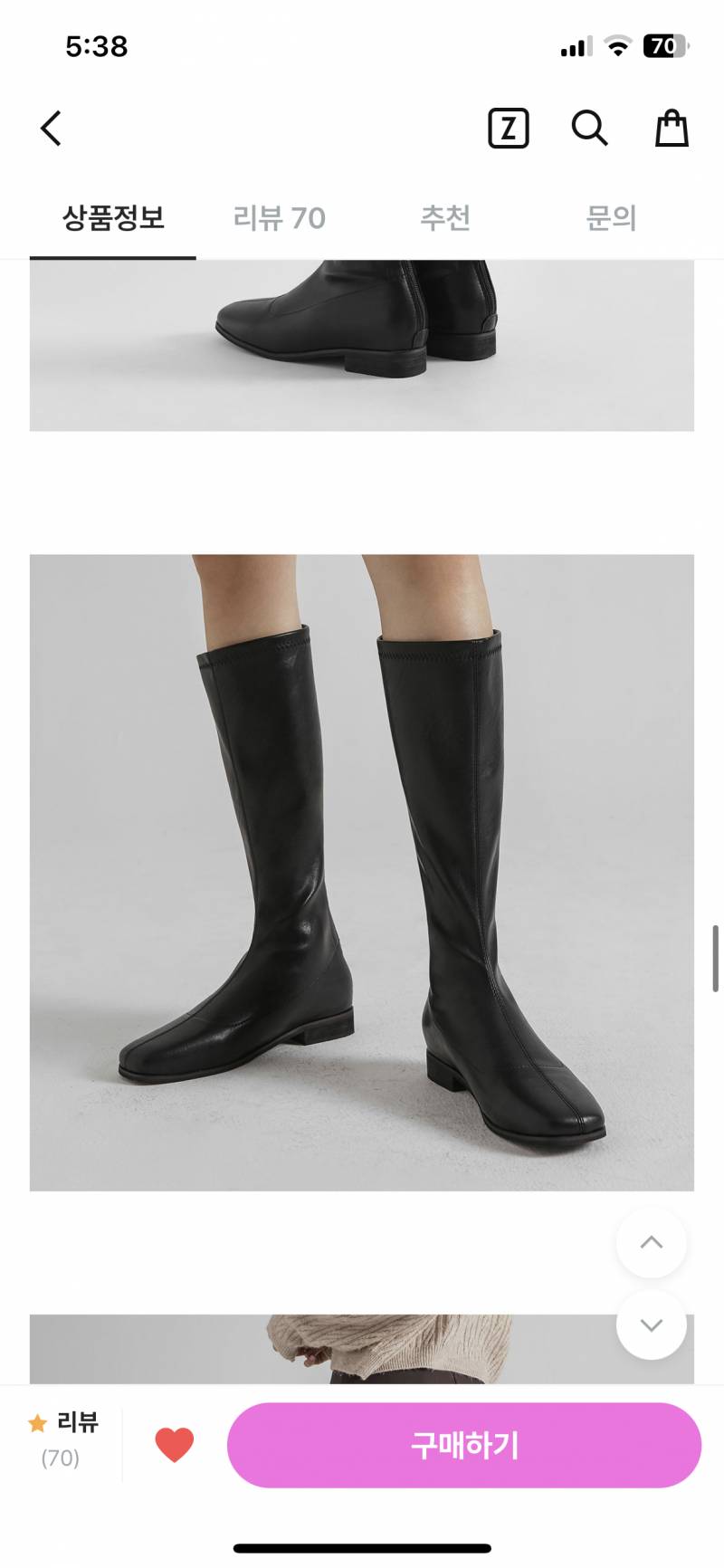Toggle the red heart wishlist icon
Screen dimensions: 724x1568
175,1445
